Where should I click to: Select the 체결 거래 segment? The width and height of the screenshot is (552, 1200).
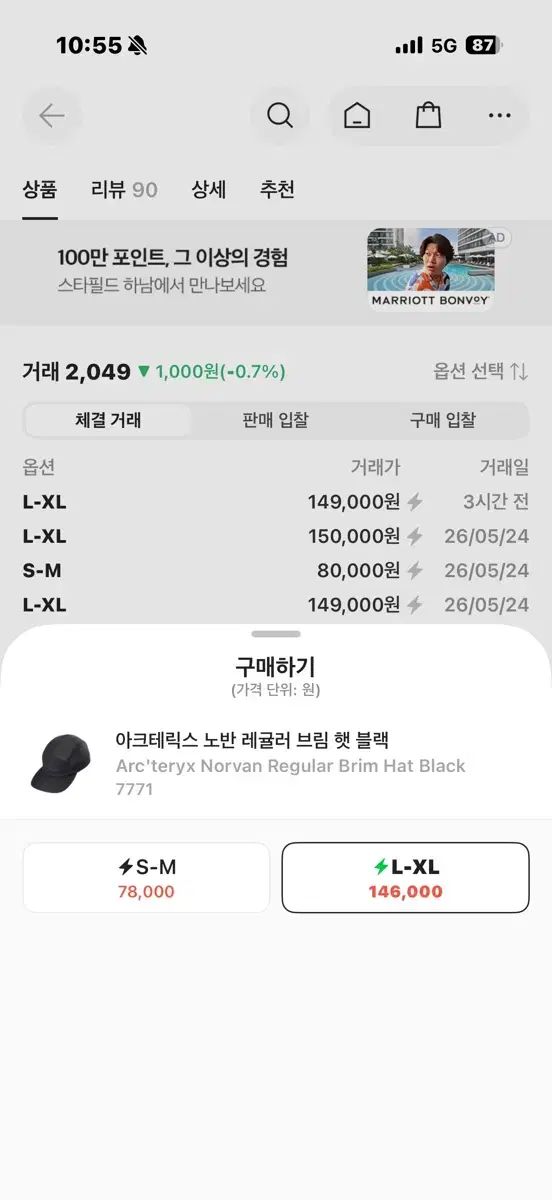(x=108, y=421)
